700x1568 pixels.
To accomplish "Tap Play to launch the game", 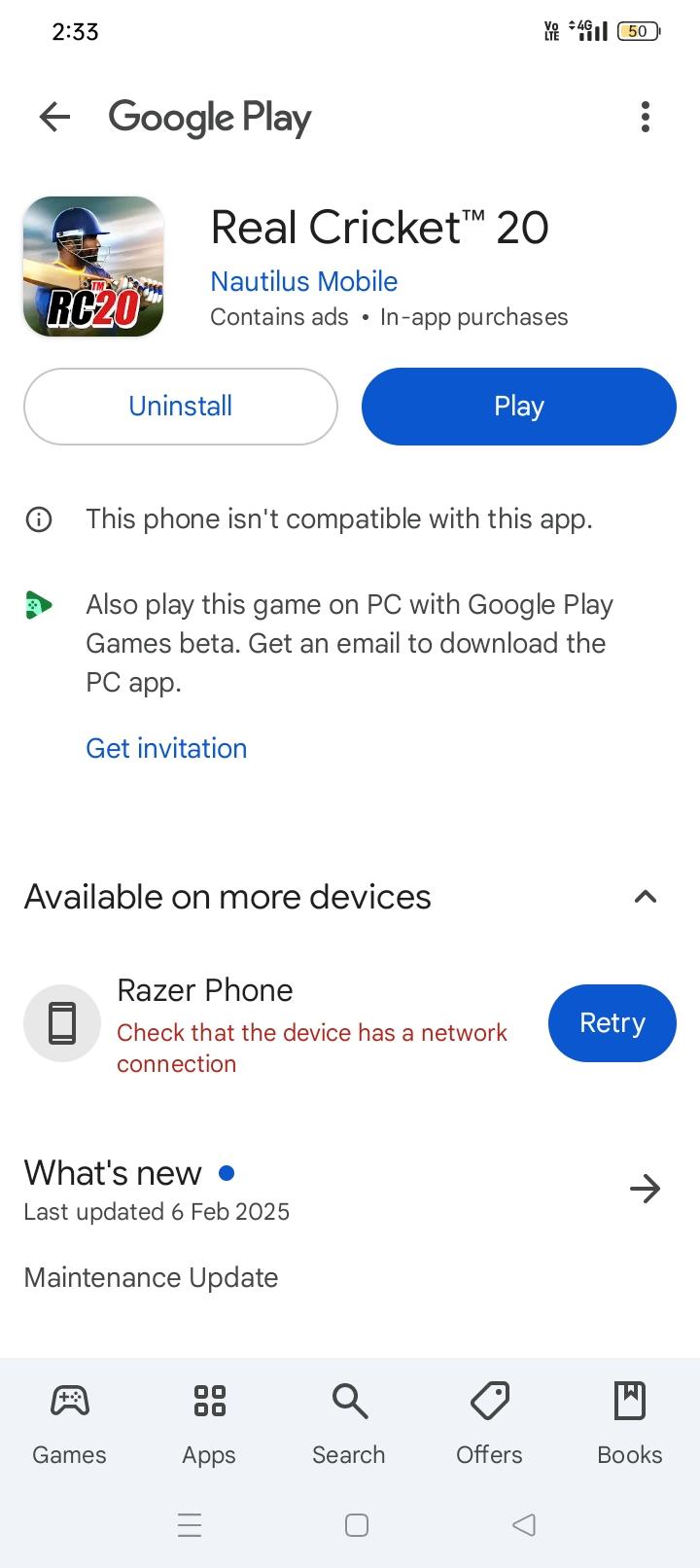I will click(x=518, y=407).
